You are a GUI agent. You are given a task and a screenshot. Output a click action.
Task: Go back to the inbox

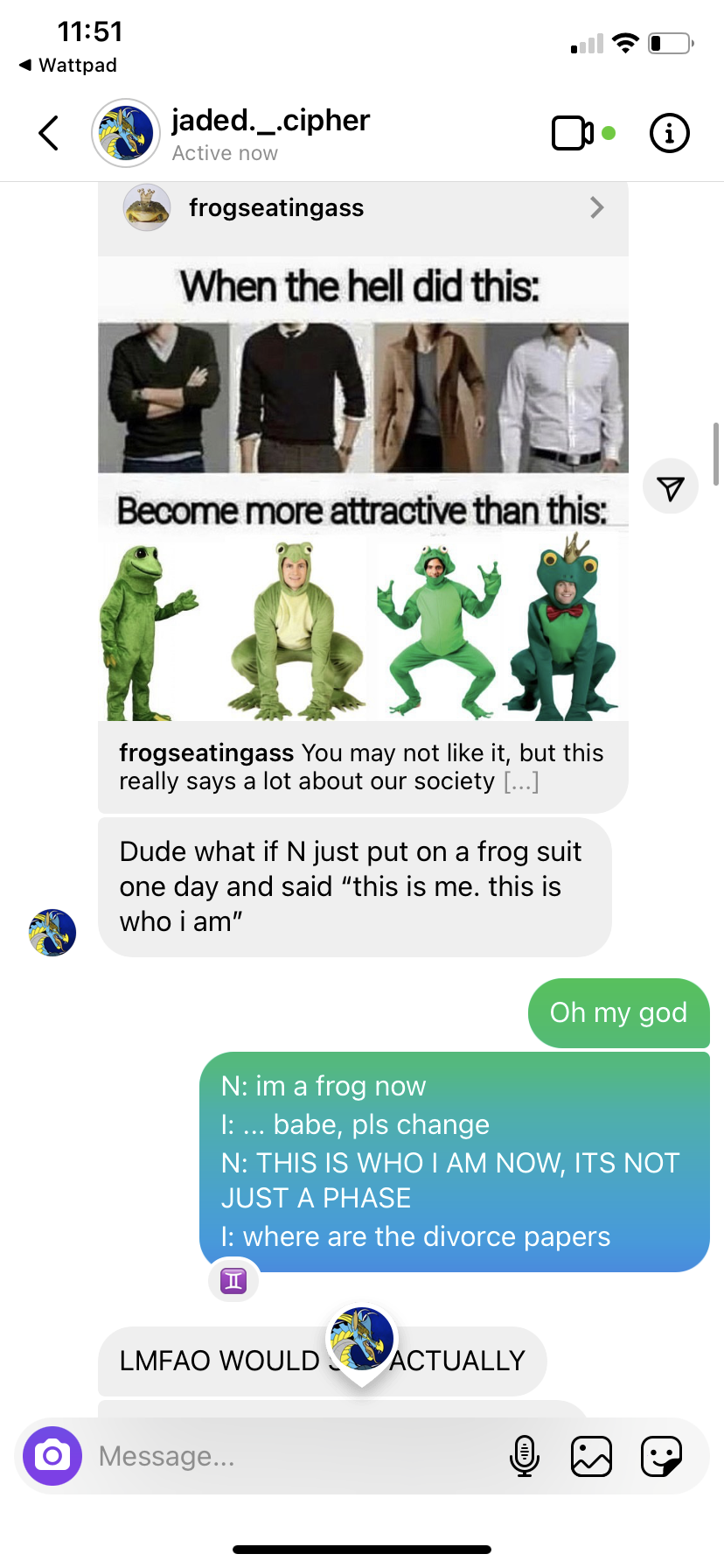pos(50,133)
